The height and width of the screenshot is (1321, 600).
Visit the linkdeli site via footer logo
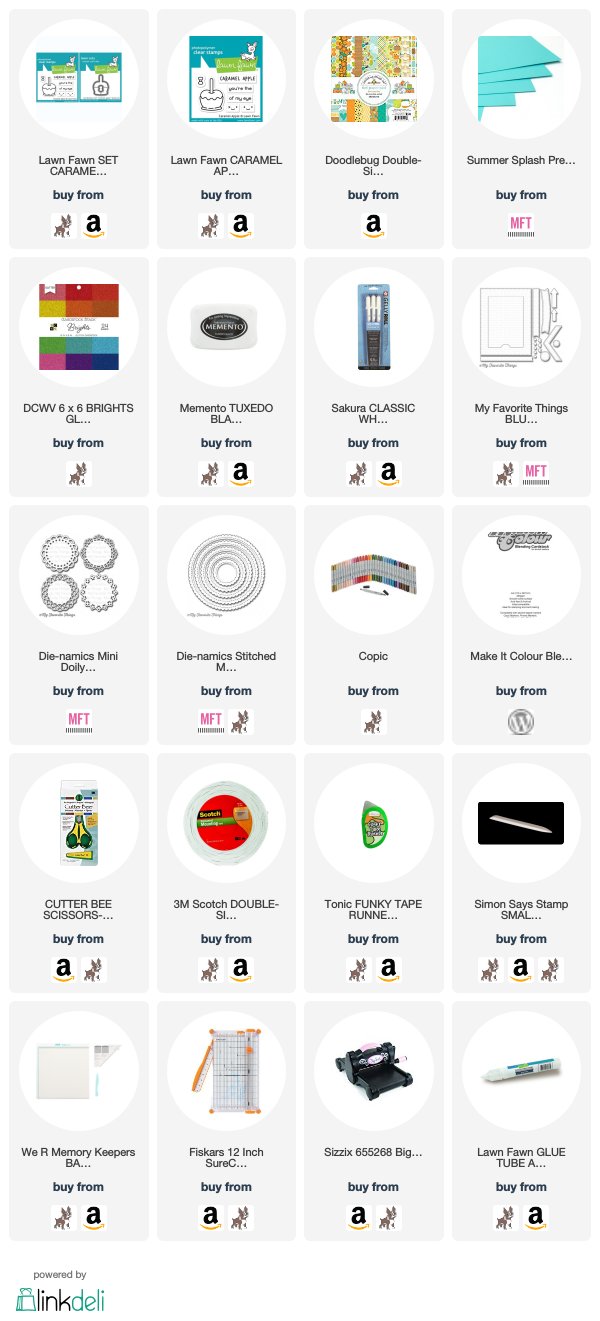60,1298
